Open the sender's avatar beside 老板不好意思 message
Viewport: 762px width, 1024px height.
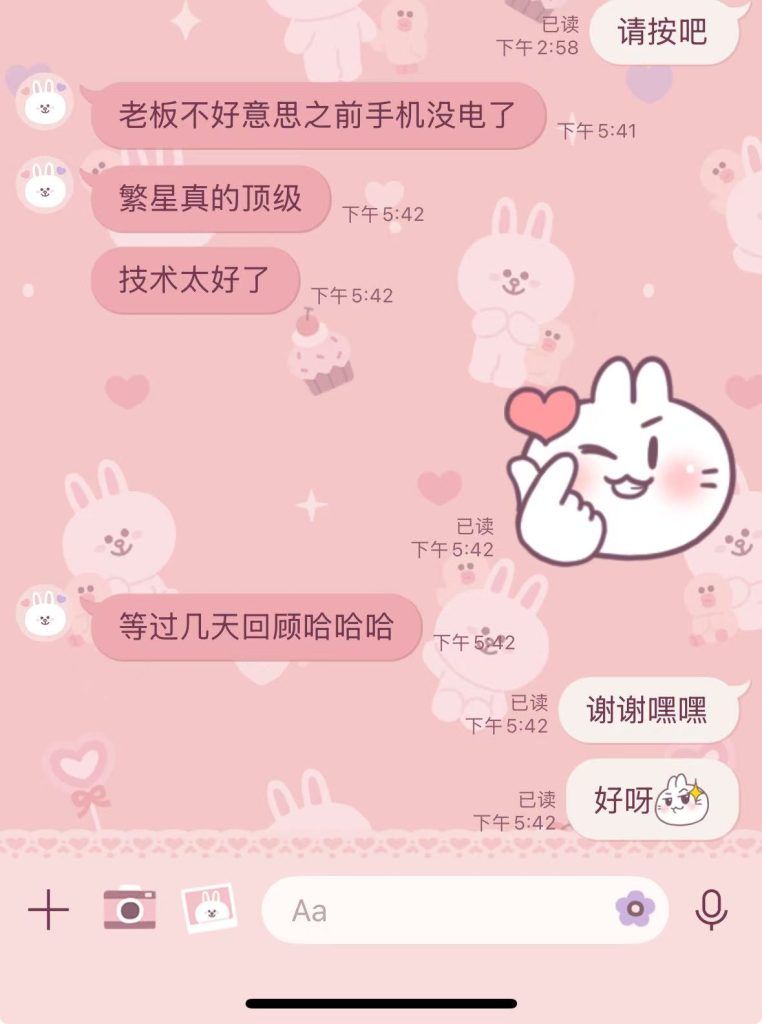pyautogui.click(x=45, y=102)
